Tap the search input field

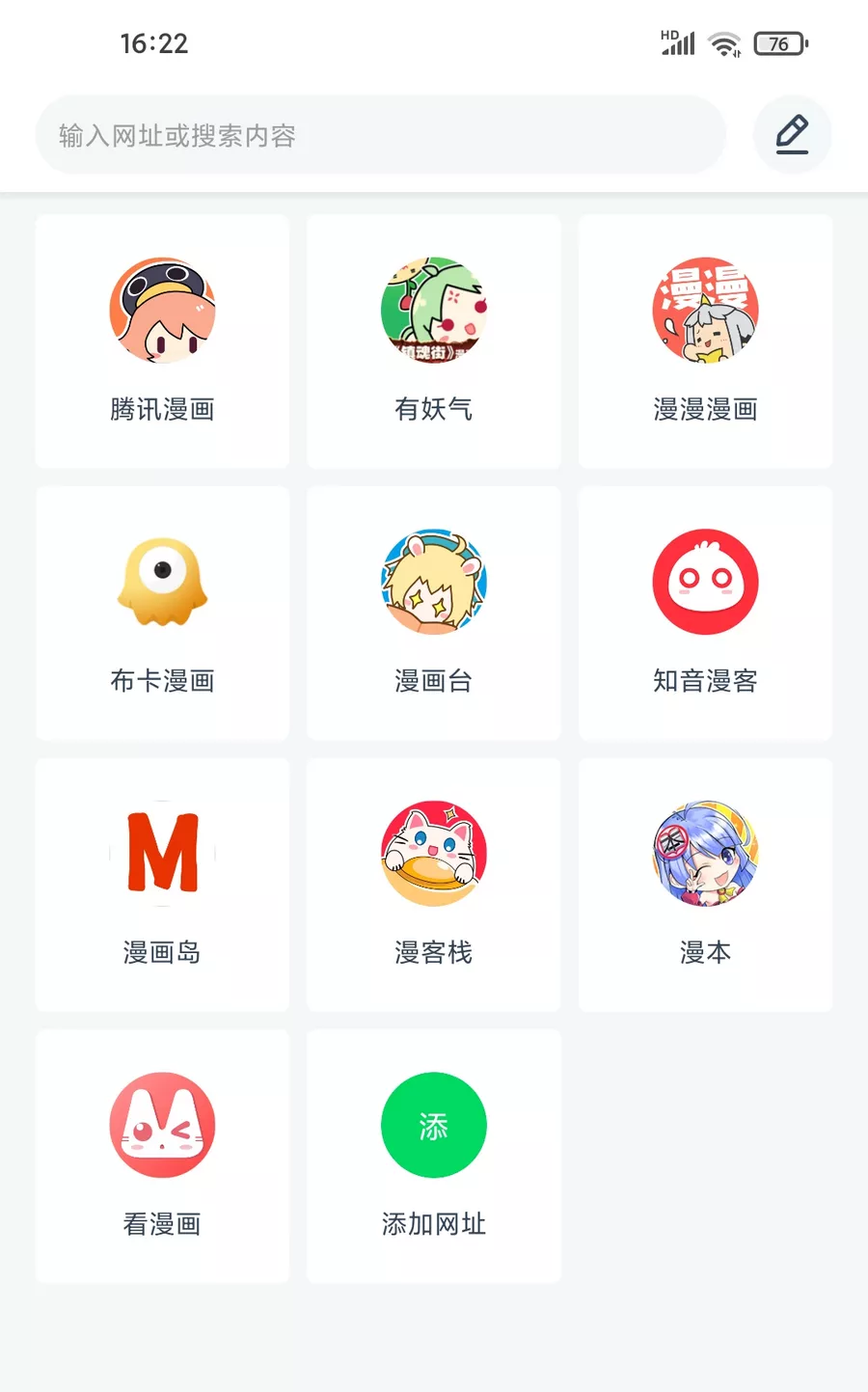[381, 135]
